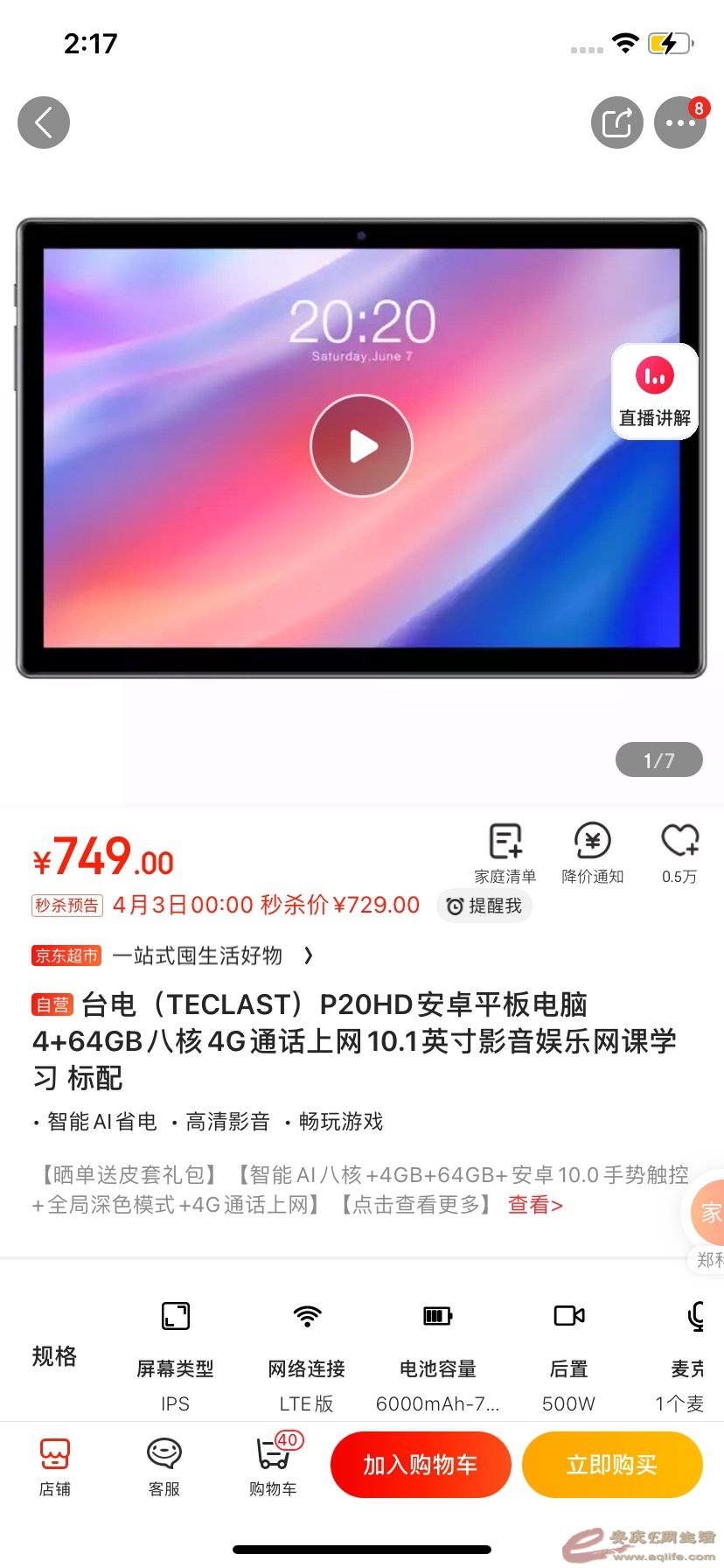Viewport: 724px width, 1568px height.
Task: Add product to 家庭清单
Action: (x=505, y=852)
